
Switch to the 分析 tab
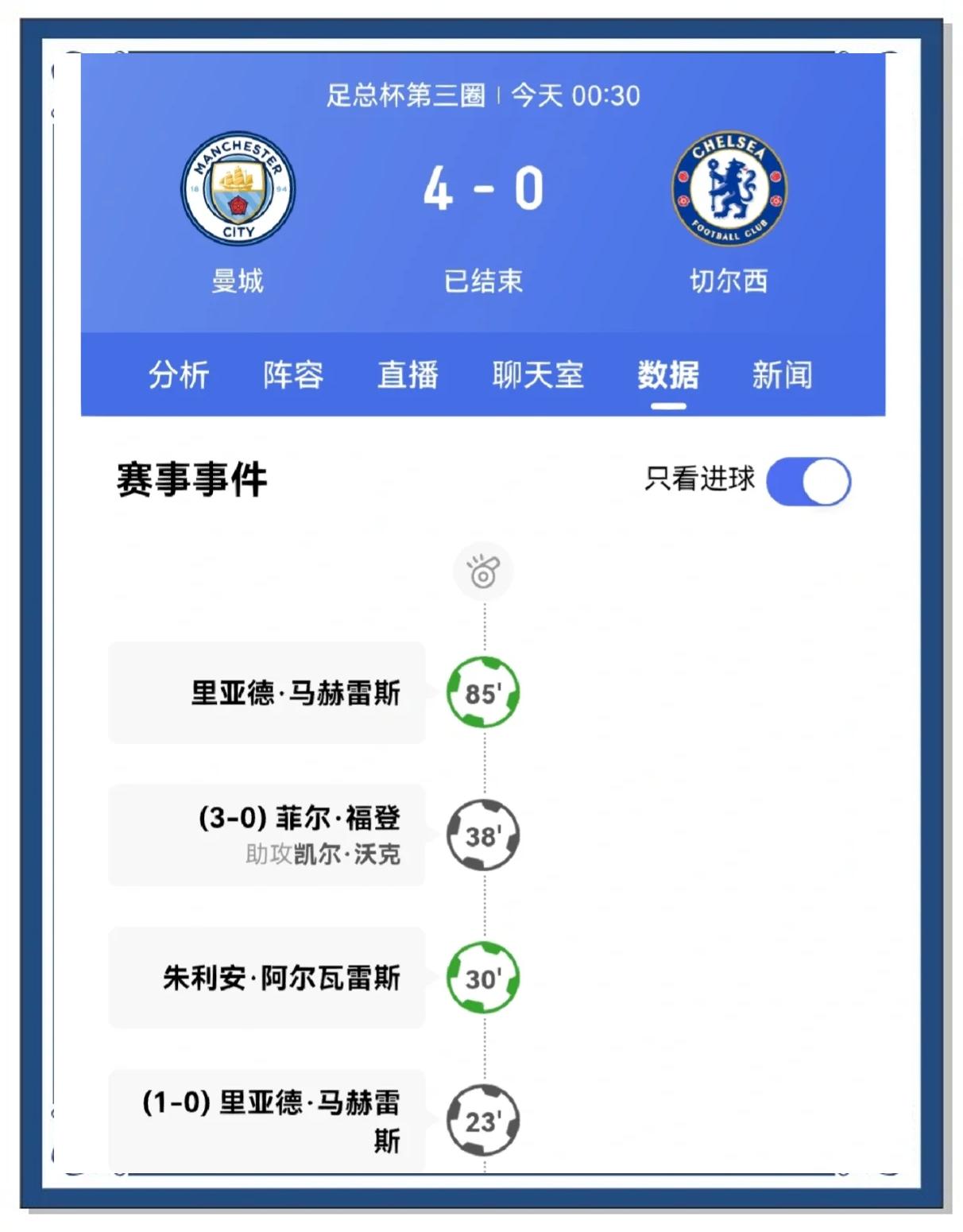[x=179, y=375]
